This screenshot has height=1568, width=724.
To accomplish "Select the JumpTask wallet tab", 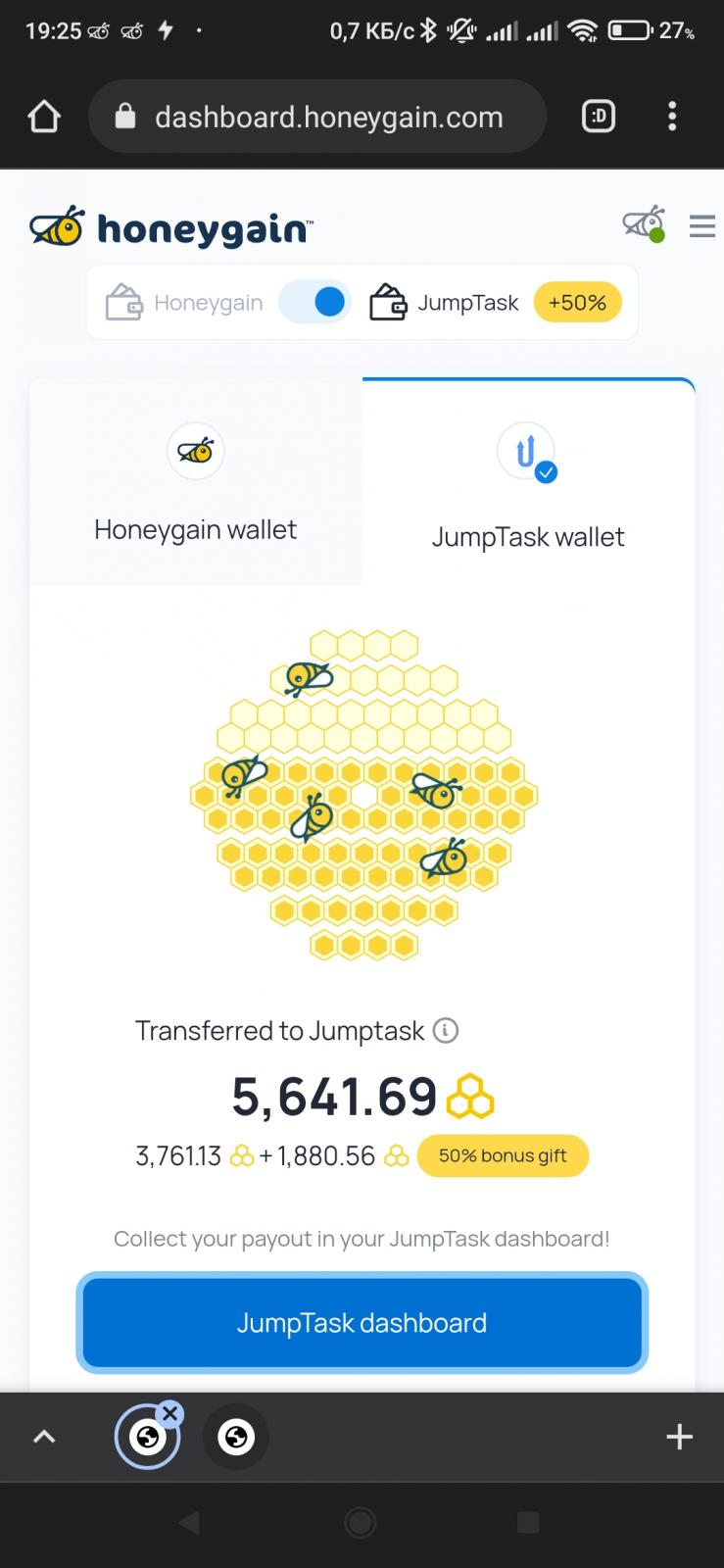I will [x=528, y=483].
